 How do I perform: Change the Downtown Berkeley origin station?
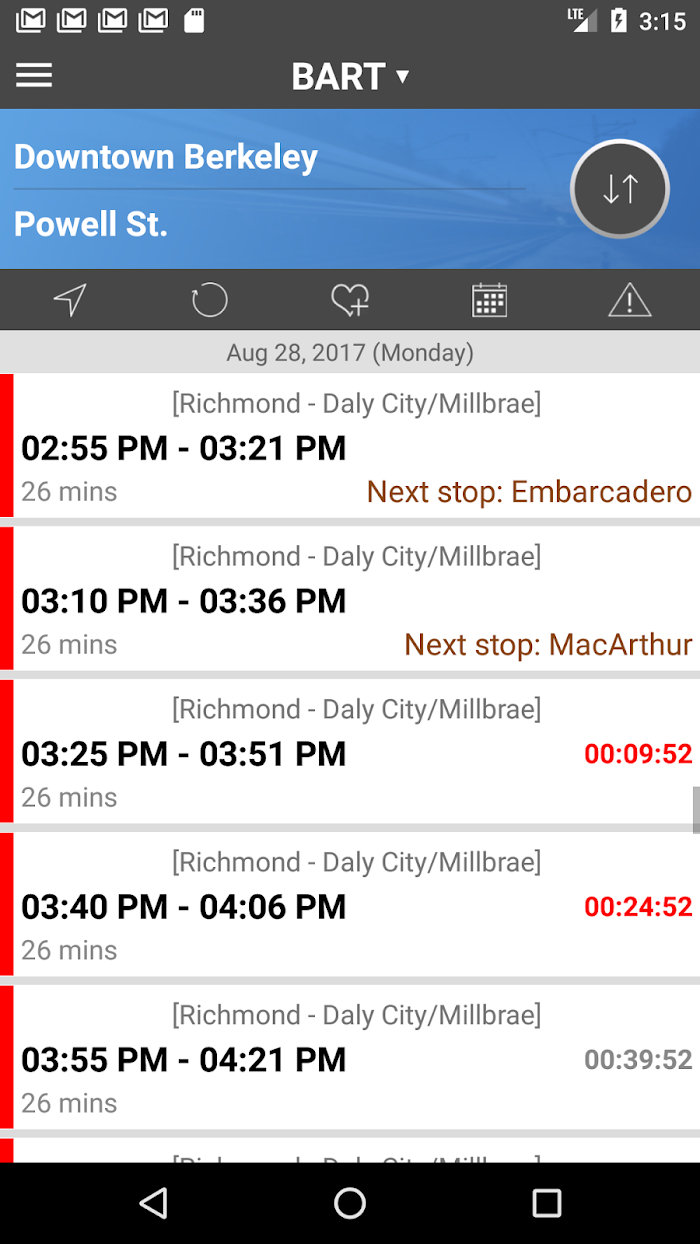(x=166, y=157)
